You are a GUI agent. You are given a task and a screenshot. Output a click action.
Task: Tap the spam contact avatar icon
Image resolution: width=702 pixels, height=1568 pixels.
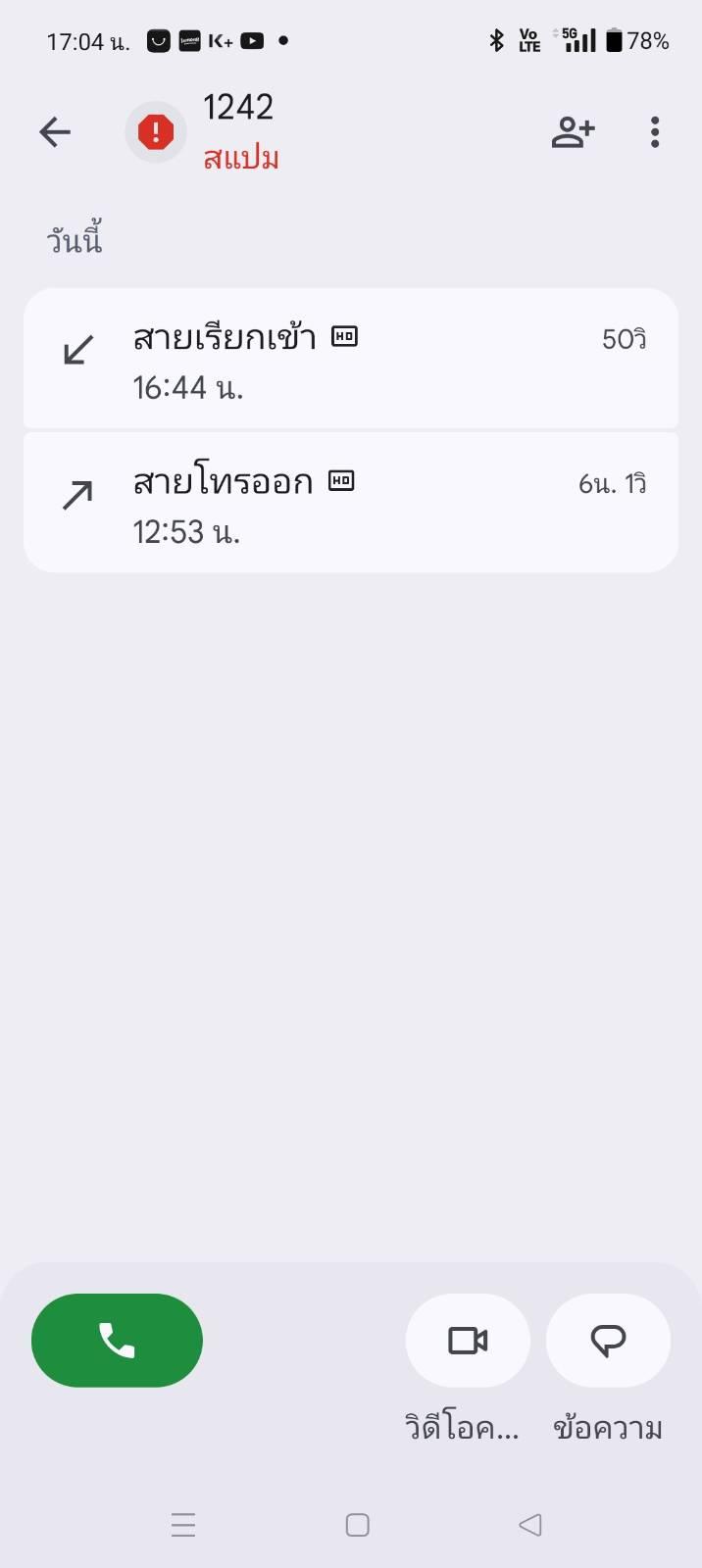point(156,132)
